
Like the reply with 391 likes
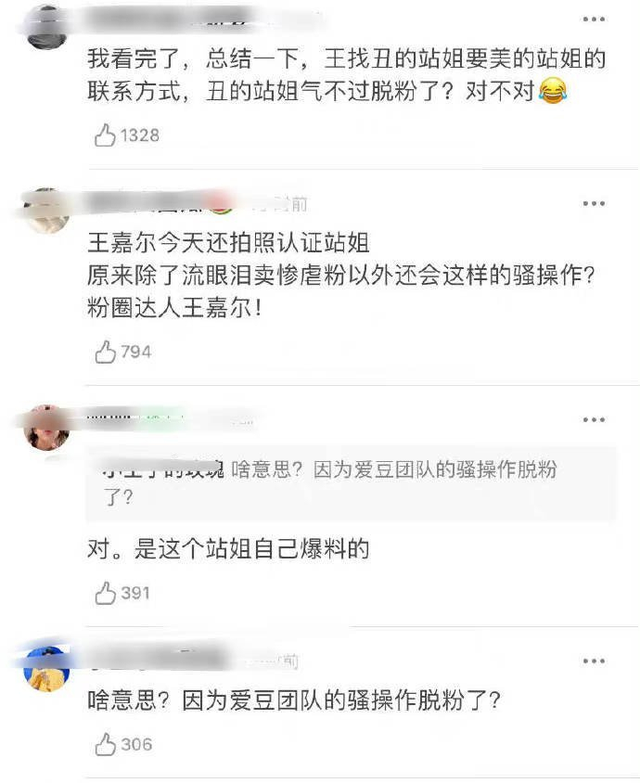106,593
